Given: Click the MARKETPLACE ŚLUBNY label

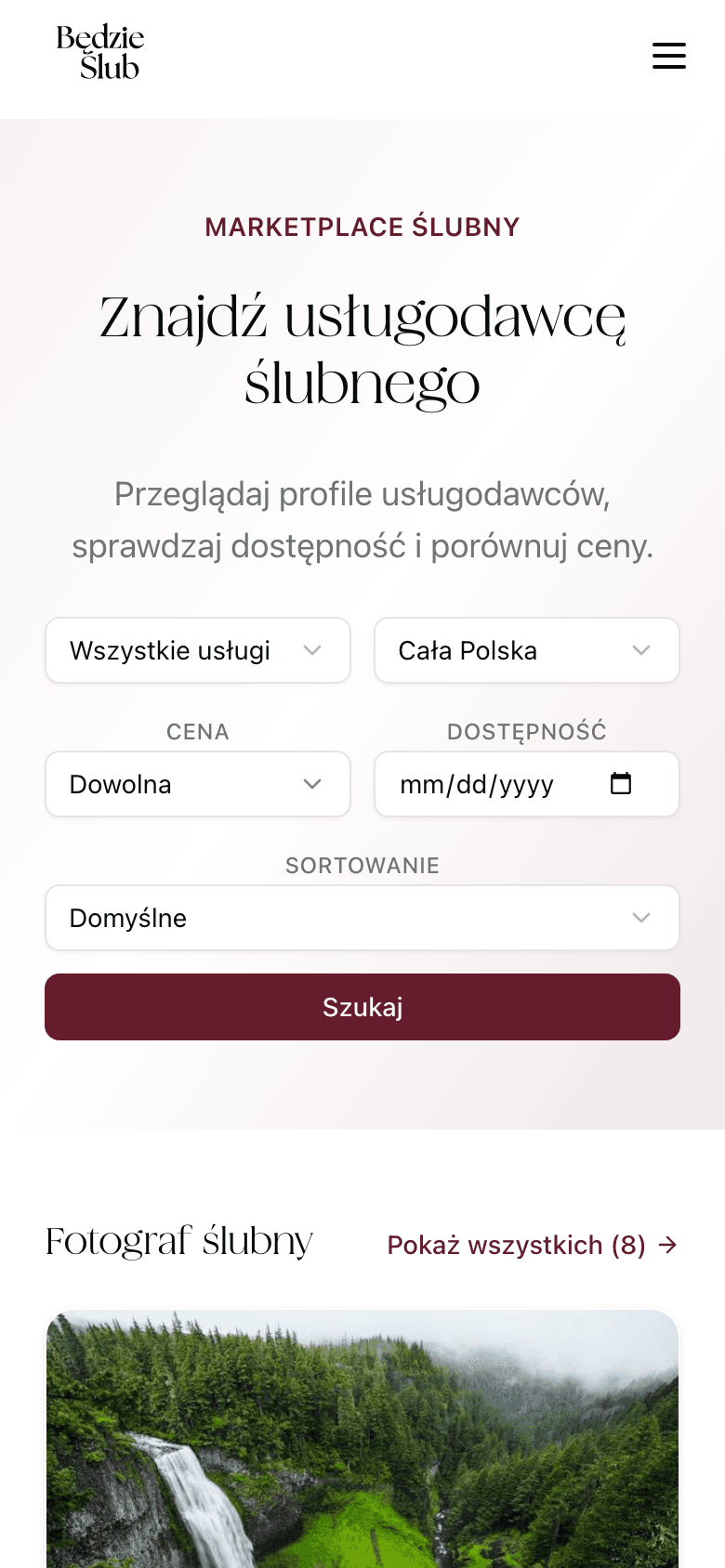Looking at the screenshot, I should click(x=362, y=227).
